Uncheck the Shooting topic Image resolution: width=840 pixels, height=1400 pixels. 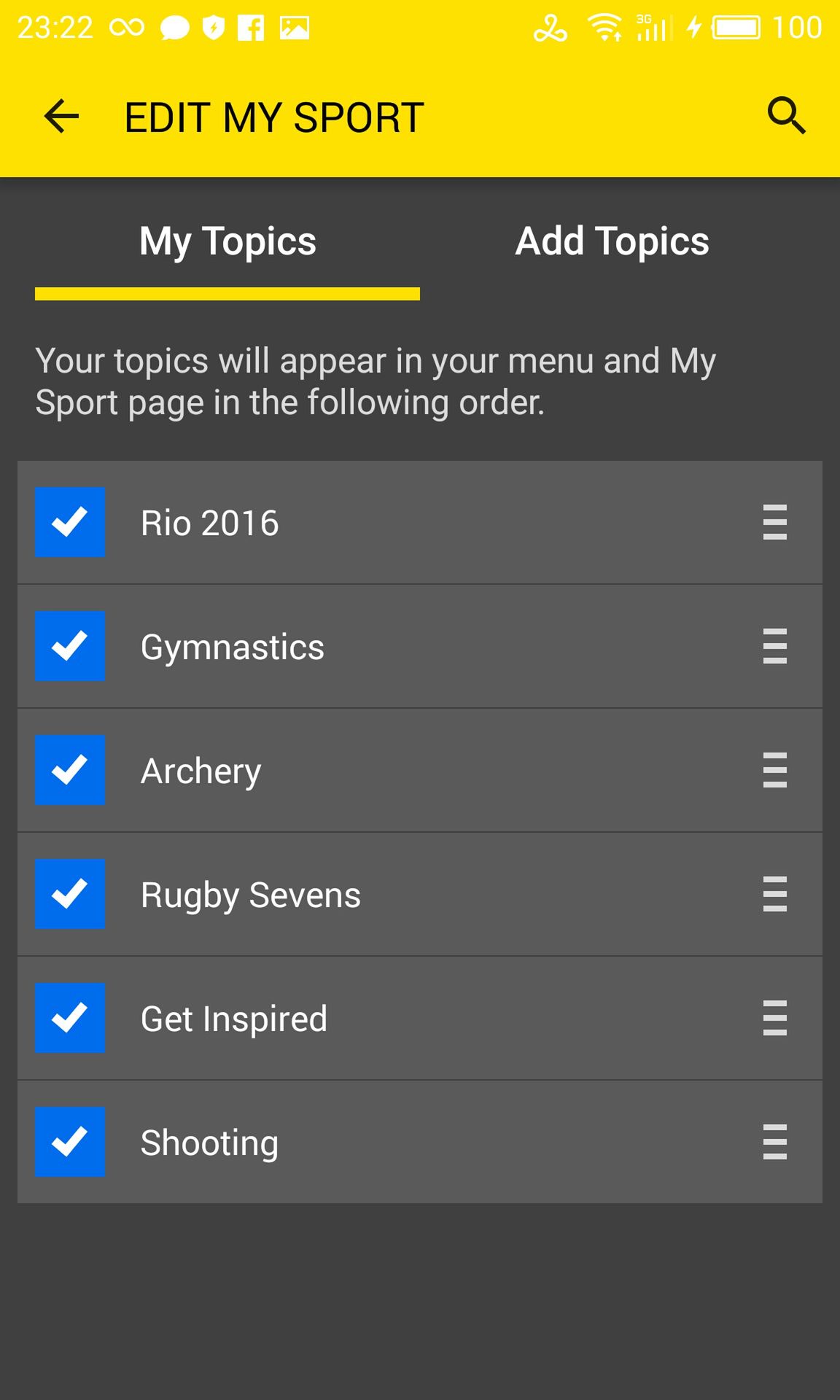tap(70, 1142)
